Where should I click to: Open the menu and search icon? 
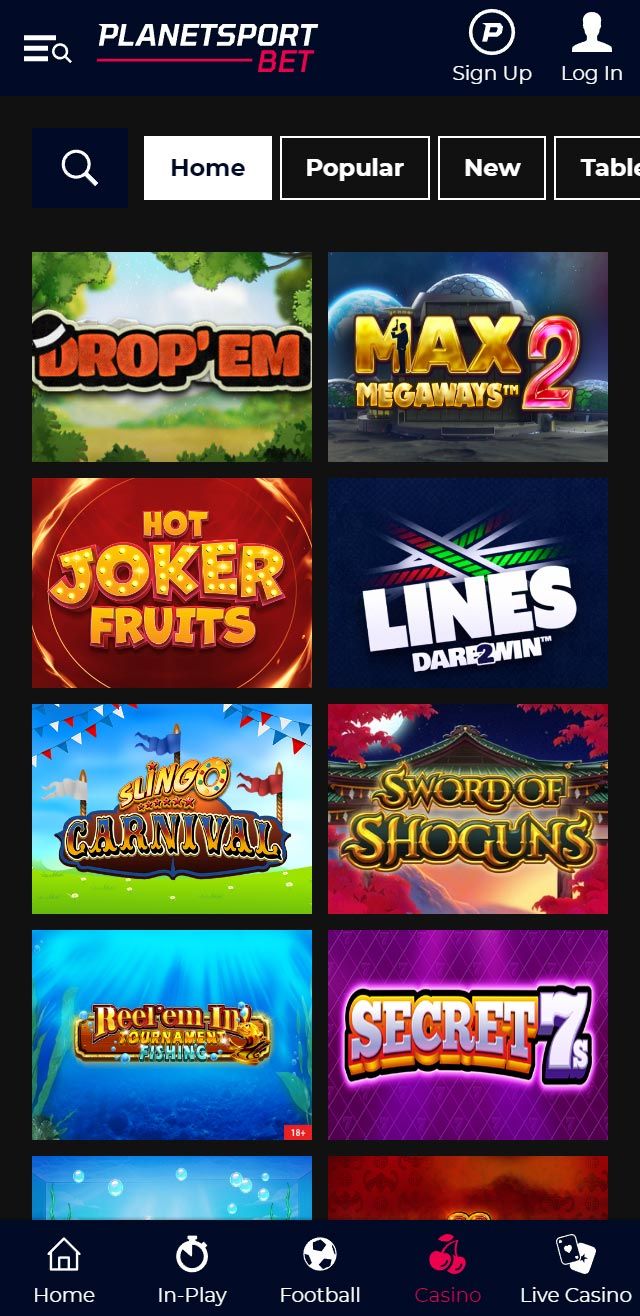[x=47, y=48]
